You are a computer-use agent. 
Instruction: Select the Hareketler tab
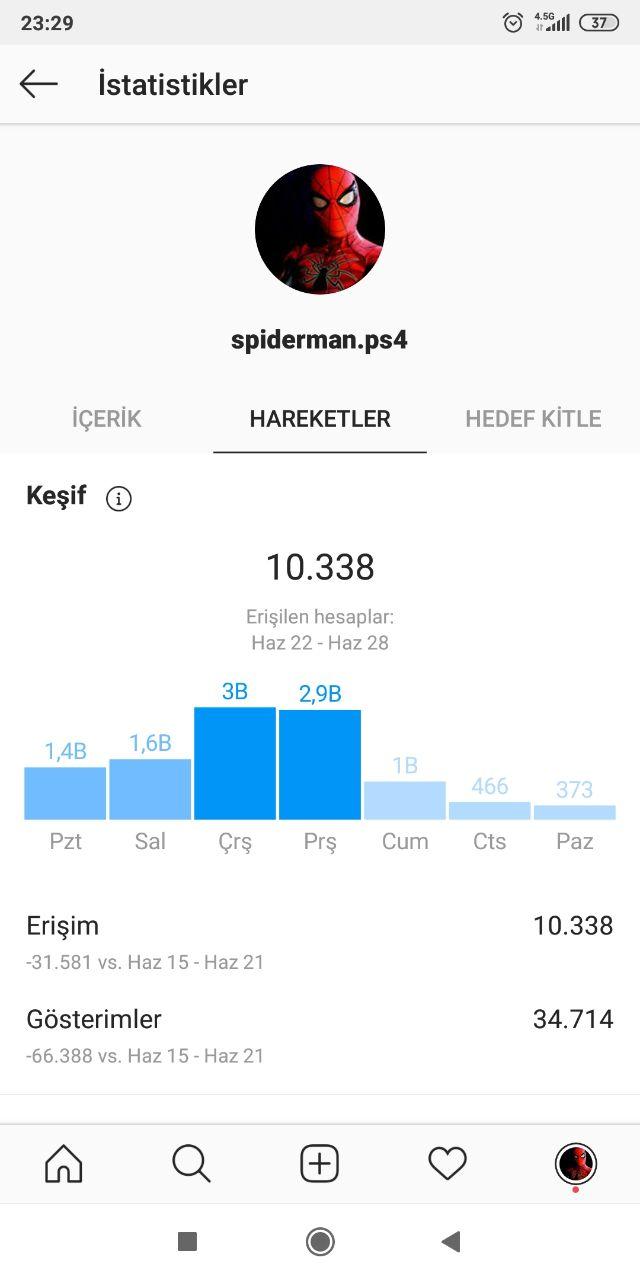(320, 419)
